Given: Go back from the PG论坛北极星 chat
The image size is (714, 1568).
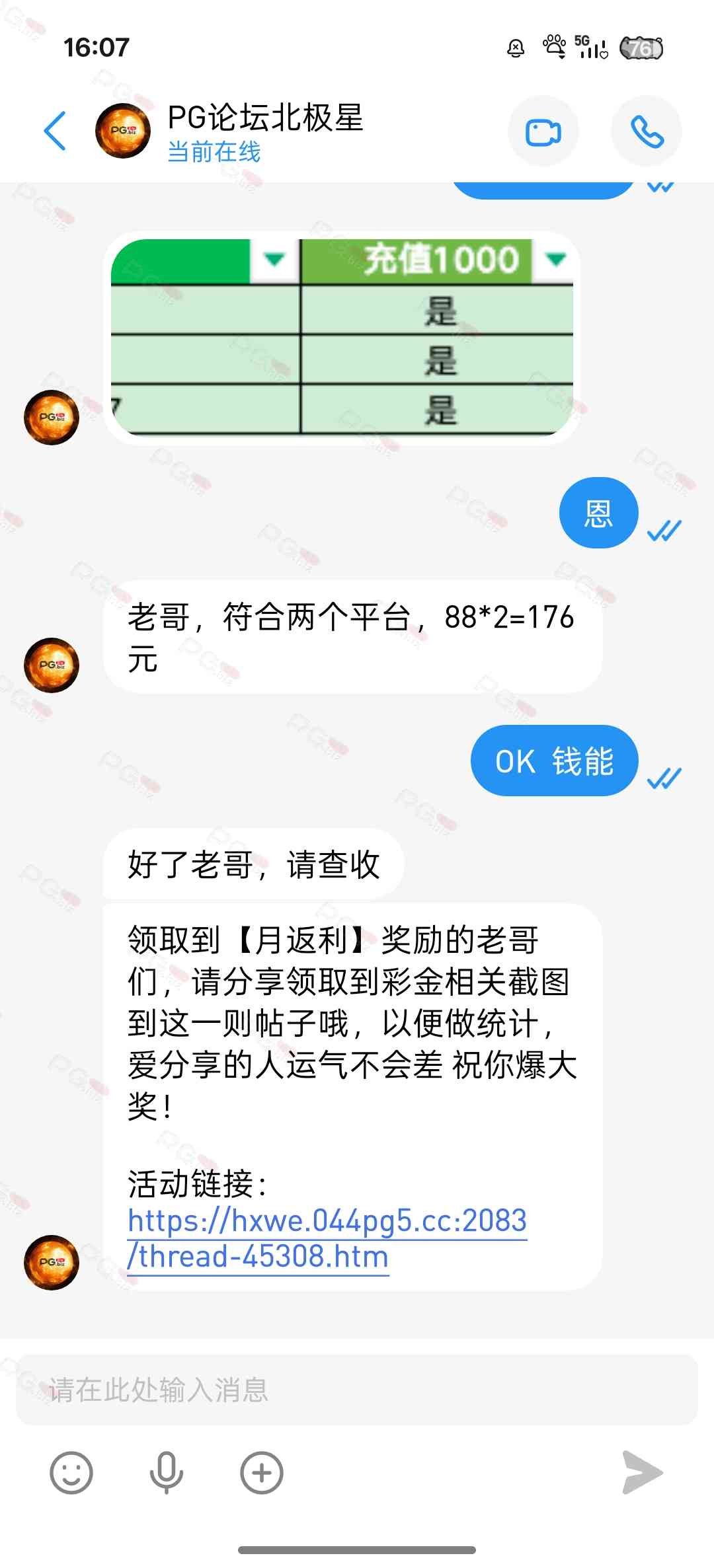Looking at the screenshot, I should [56, 131].
